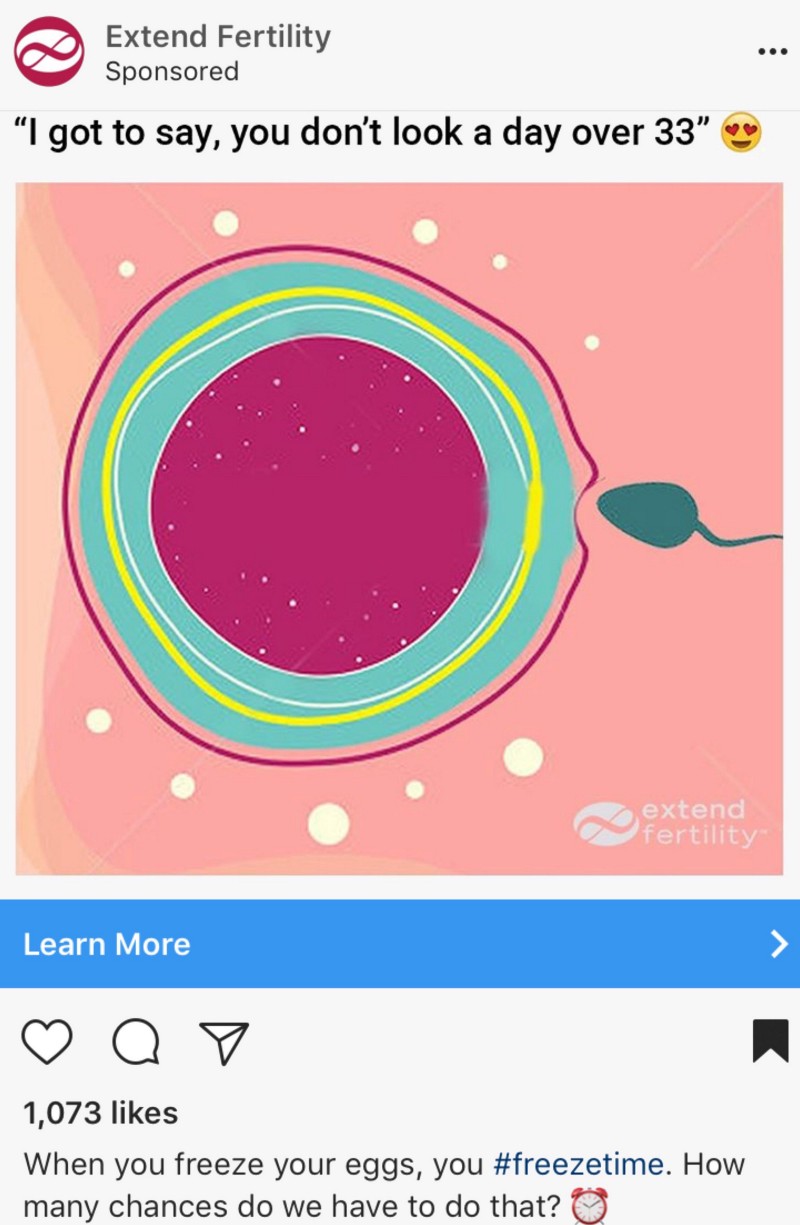Like the Extend Fertility post
This screenshot has height=1225, width=800.
[47, 1042]
